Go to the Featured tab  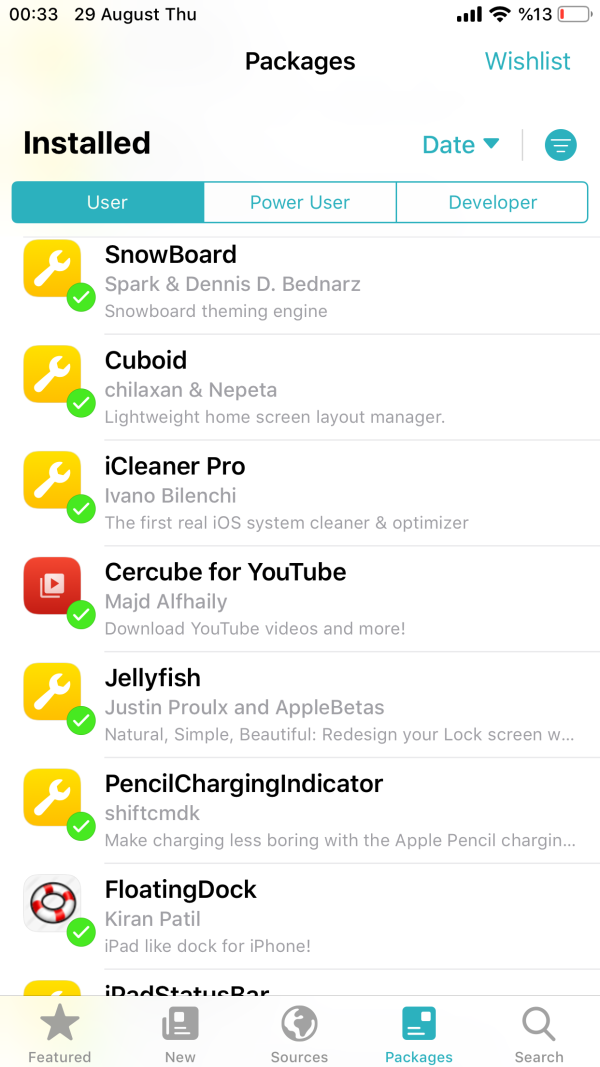pyautogui.click(x=60, y=1034)
